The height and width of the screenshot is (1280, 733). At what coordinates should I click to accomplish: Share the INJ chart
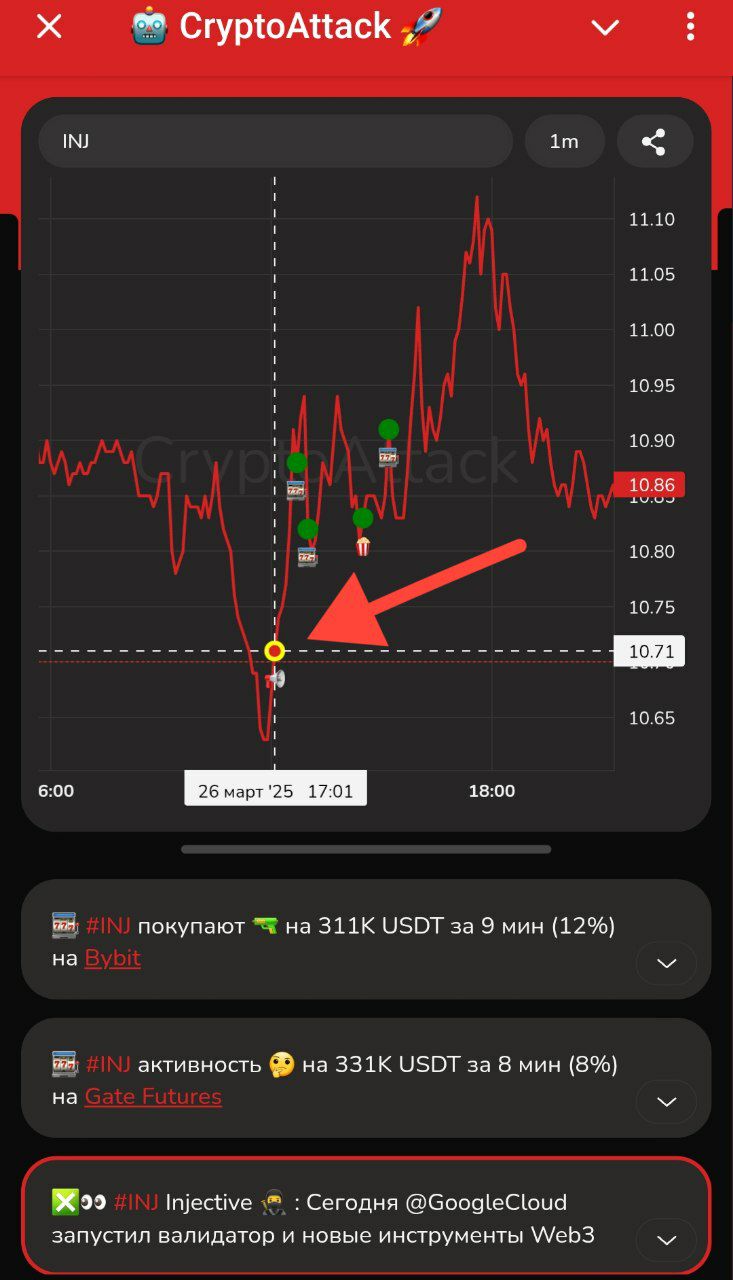[654, 141]
